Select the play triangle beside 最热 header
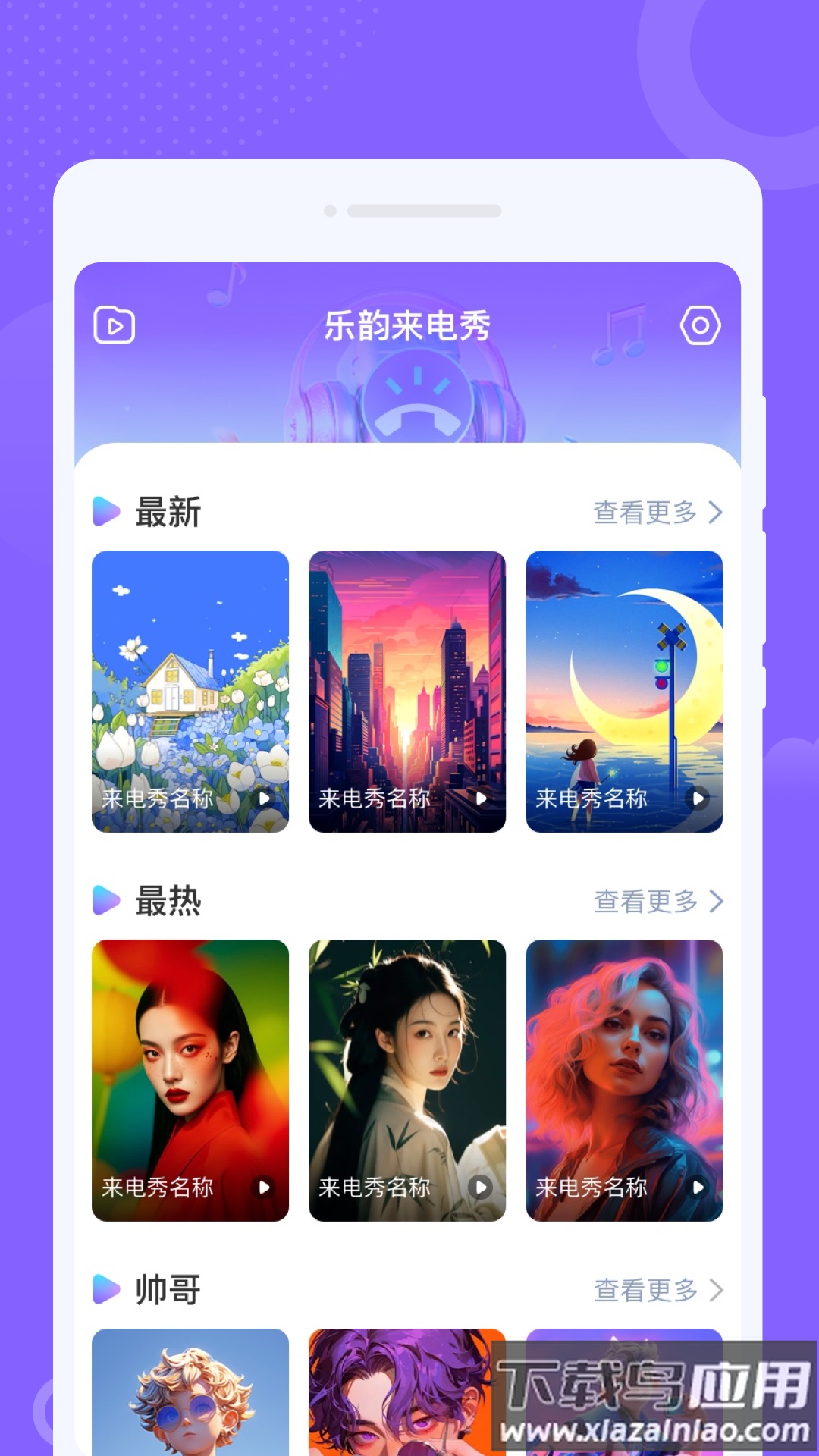 [108, 902]
